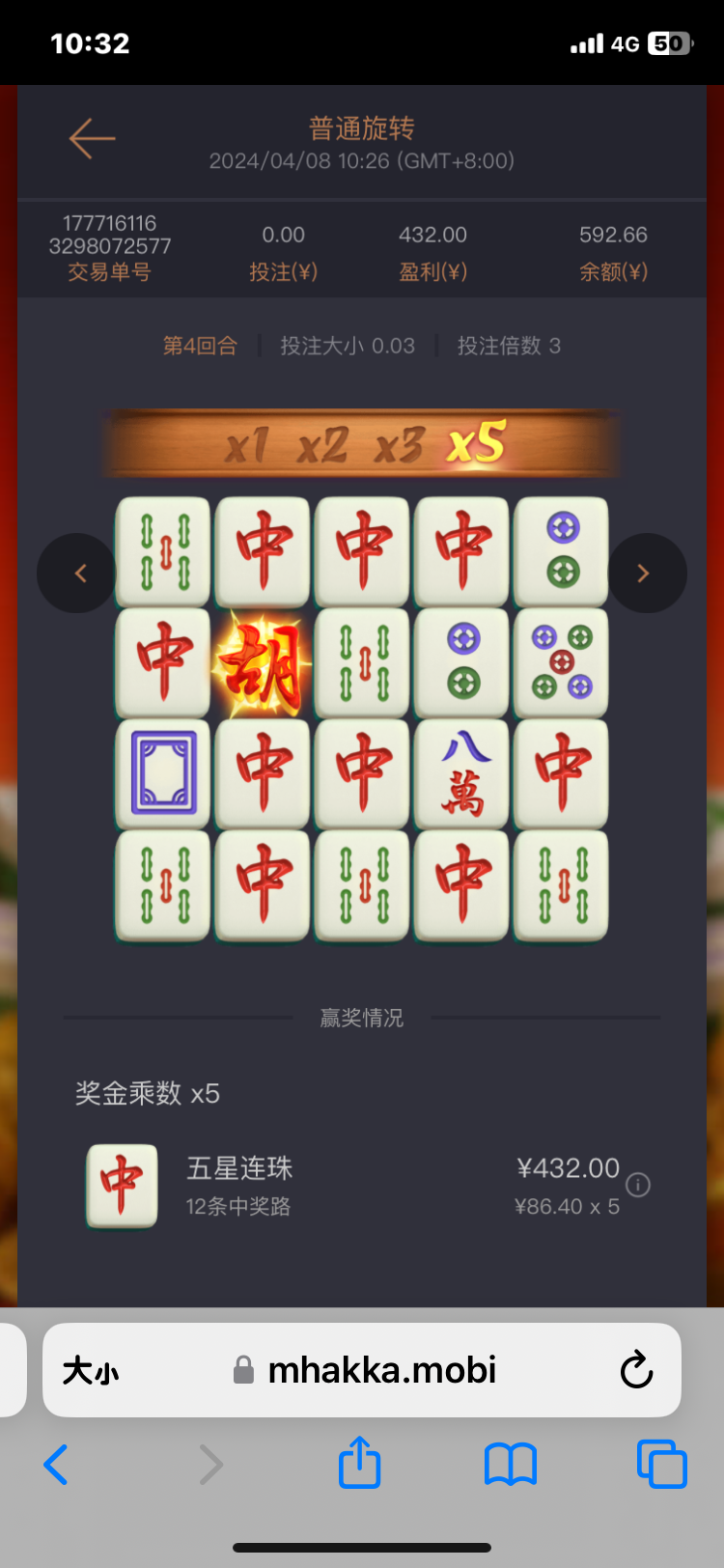The width and height of the screenshot is (724, 1568).
Task: Open Safari bookmarks
Action: coord(510,1465)
